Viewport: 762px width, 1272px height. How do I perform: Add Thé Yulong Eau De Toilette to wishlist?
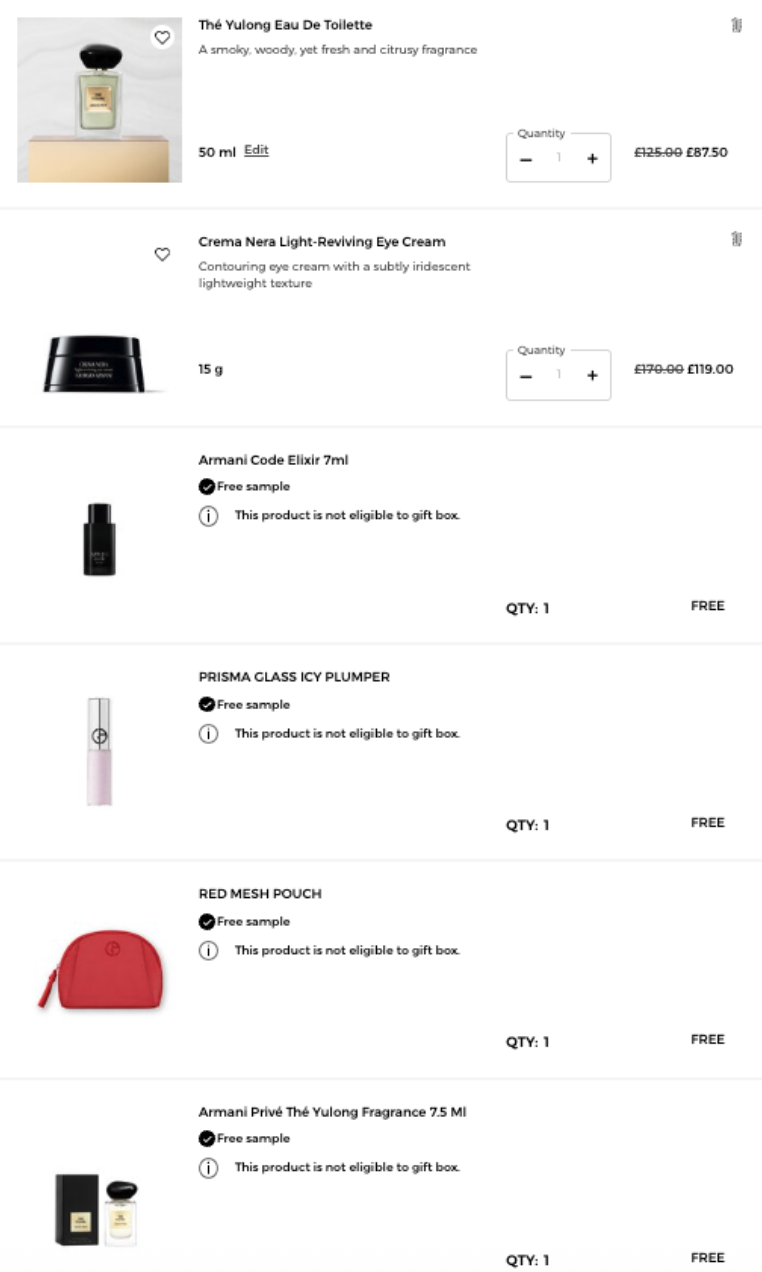point(162,37)
